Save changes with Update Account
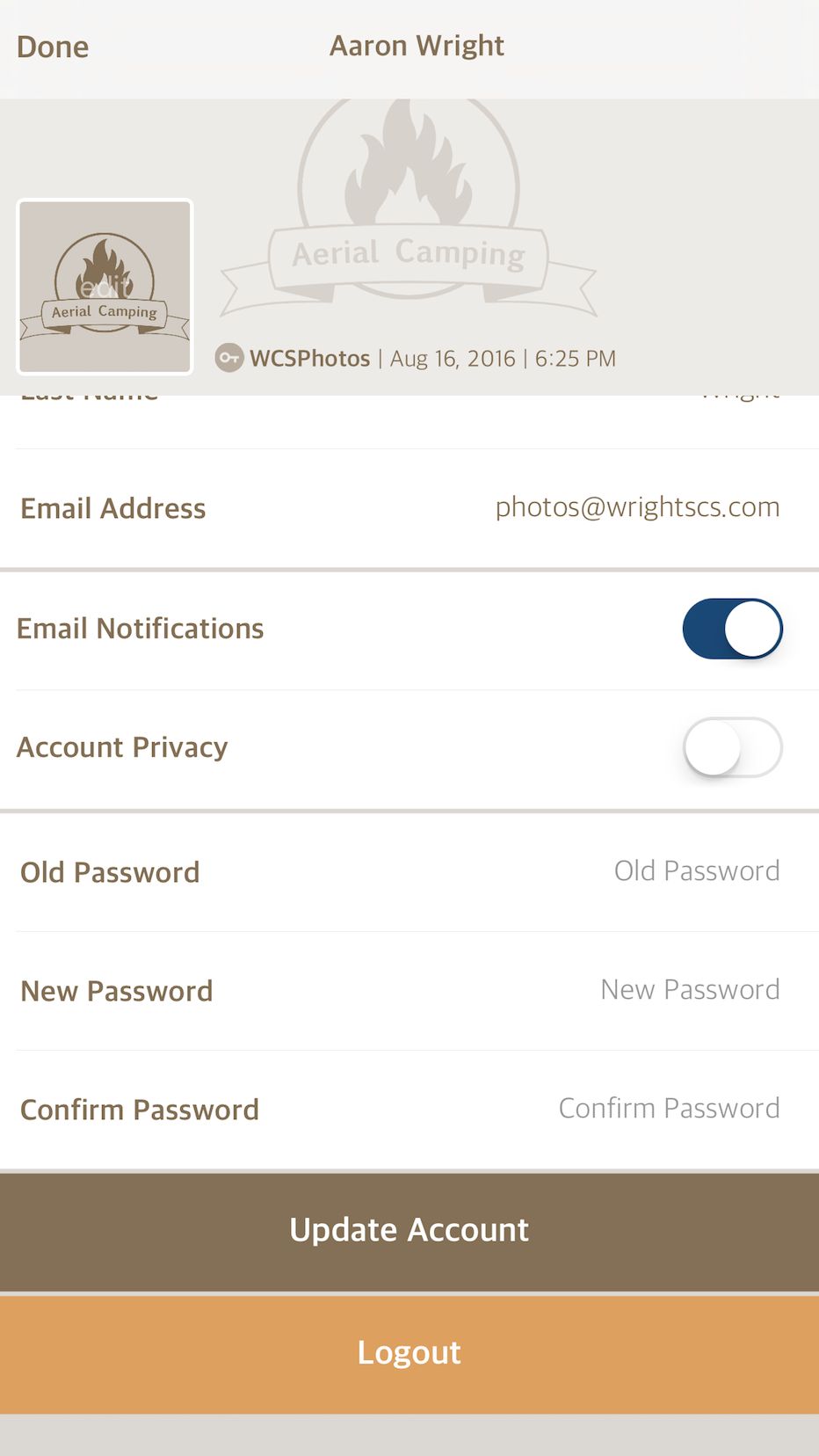The height and width of the screenshot is (1456, 819). (409, 1231)
